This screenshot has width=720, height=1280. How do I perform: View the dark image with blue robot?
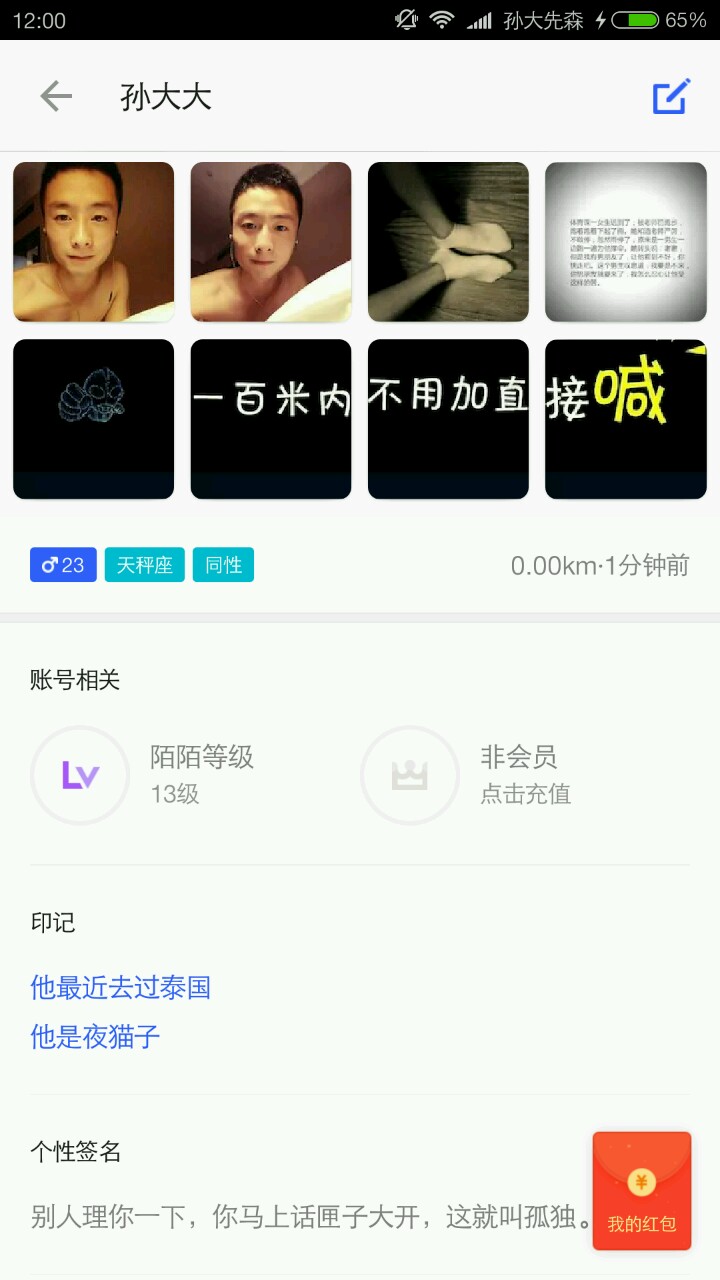[94, 419]
